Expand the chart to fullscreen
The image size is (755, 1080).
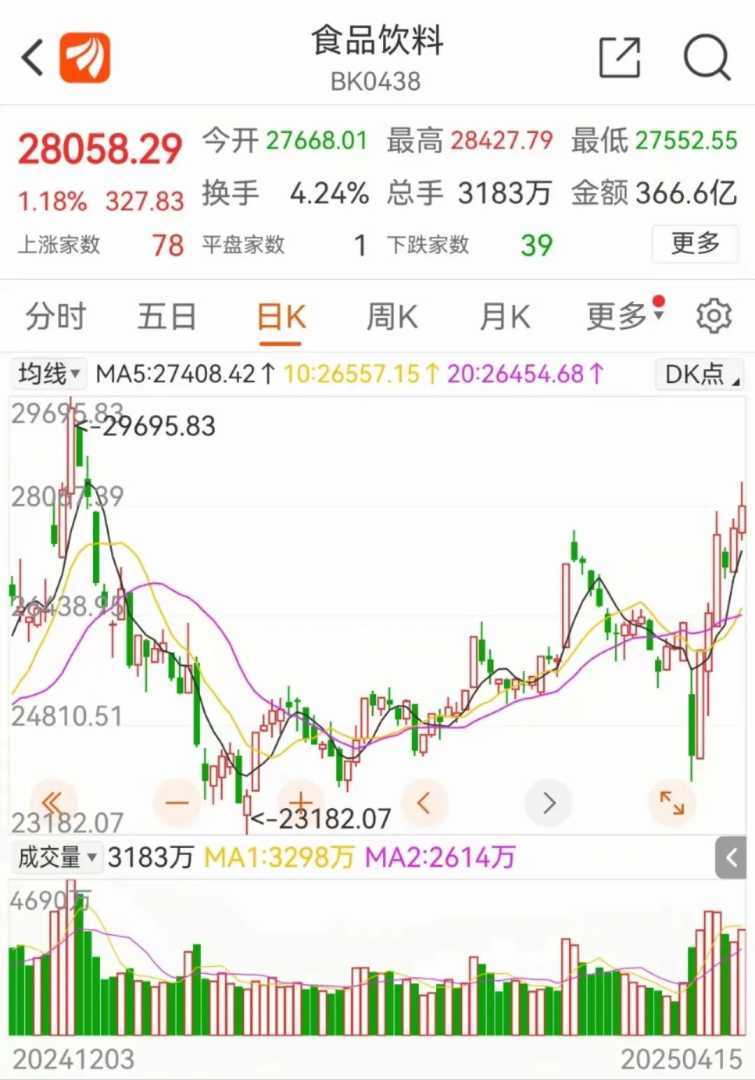[671, 802]
